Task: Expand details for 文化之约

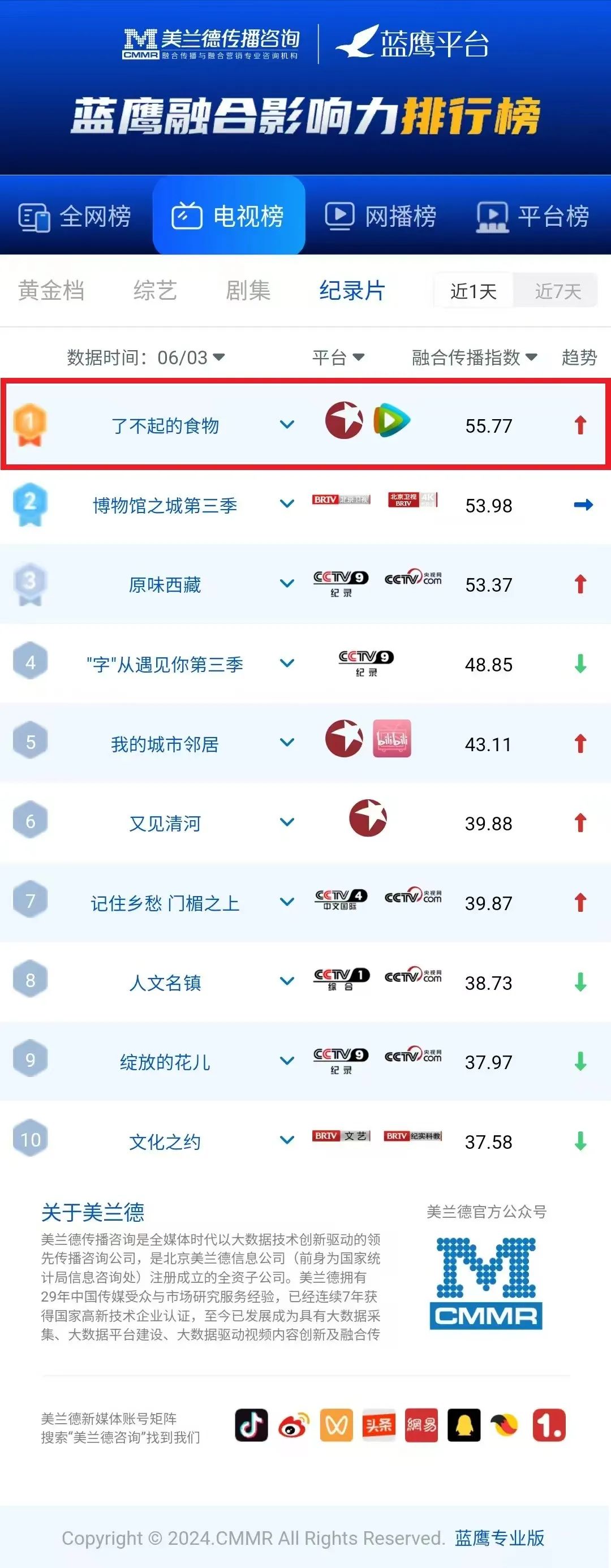Action: pos(287,1140)
